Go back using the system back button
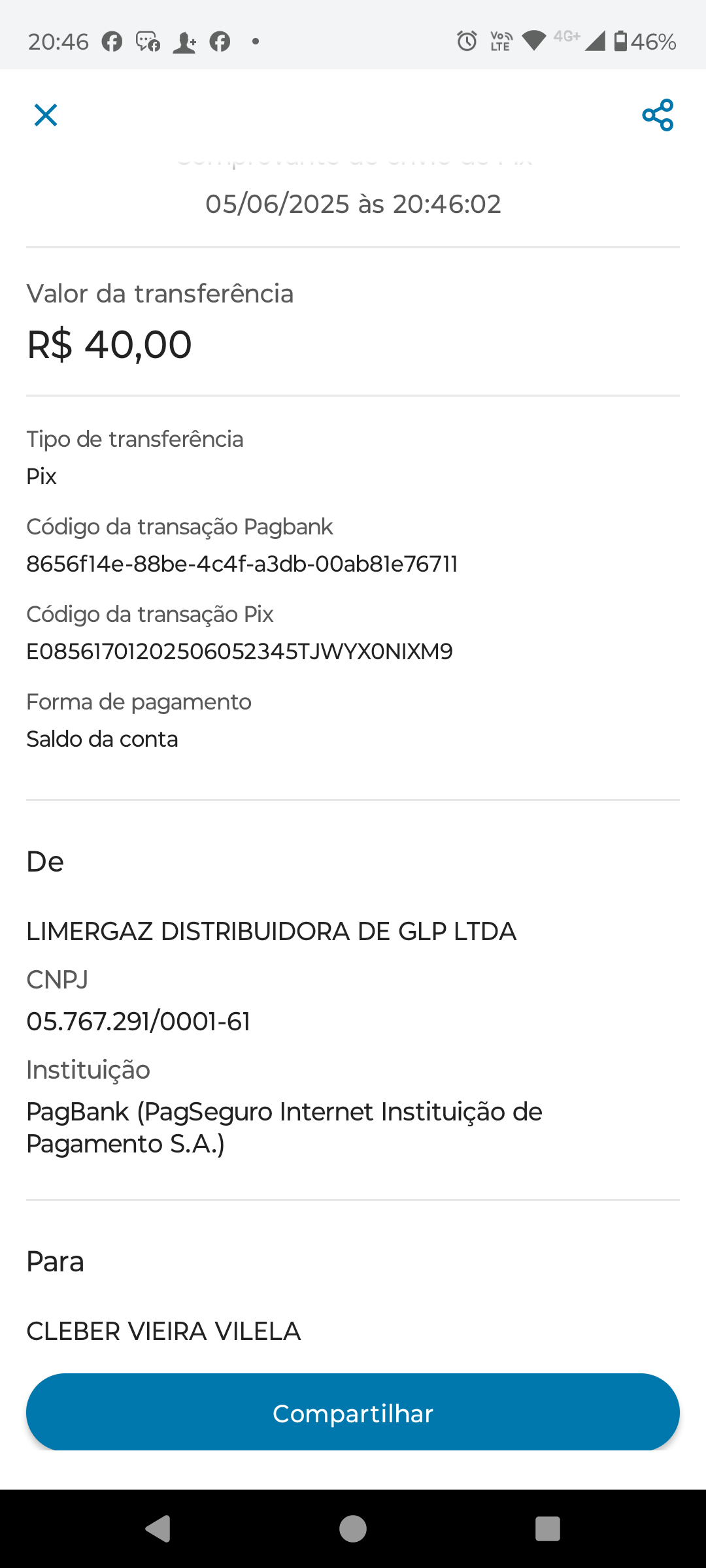The width and height of the screenshot is (706, 1568). [158, 1529]
